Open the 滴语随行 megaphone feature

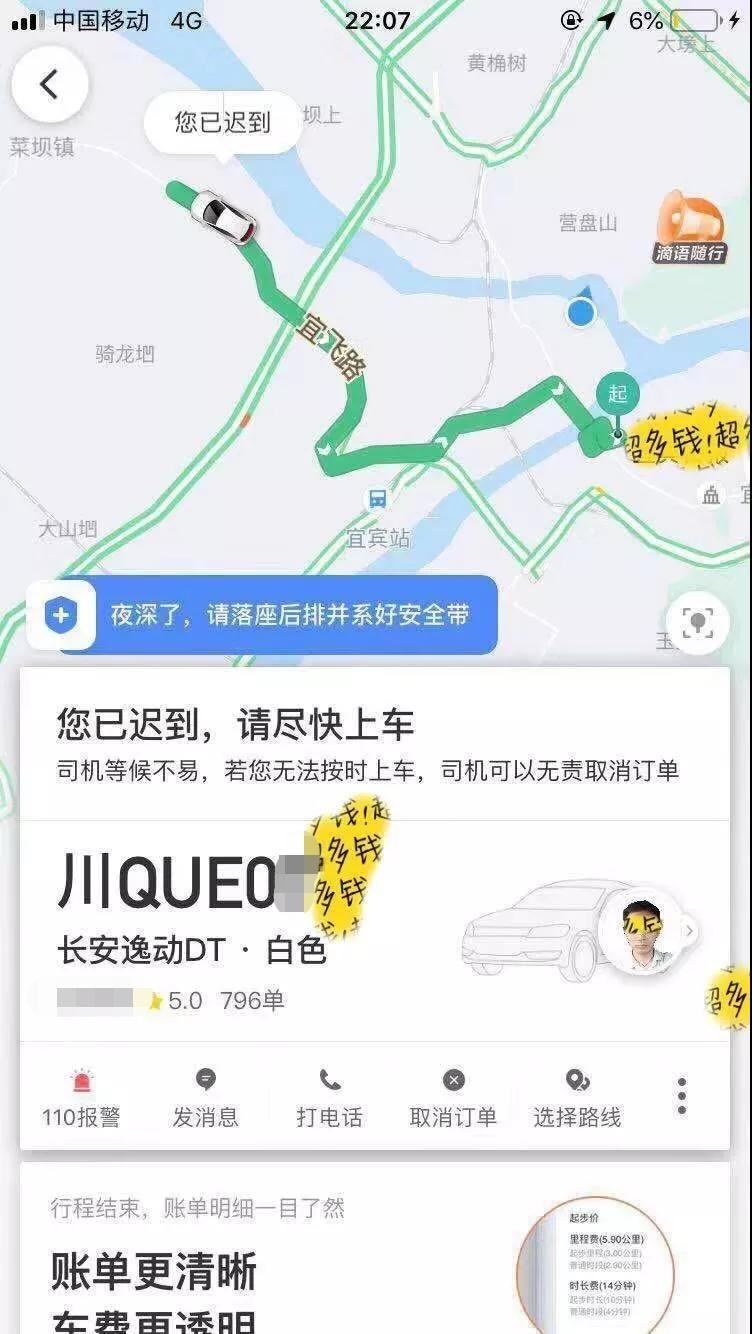tap(690, 227)
